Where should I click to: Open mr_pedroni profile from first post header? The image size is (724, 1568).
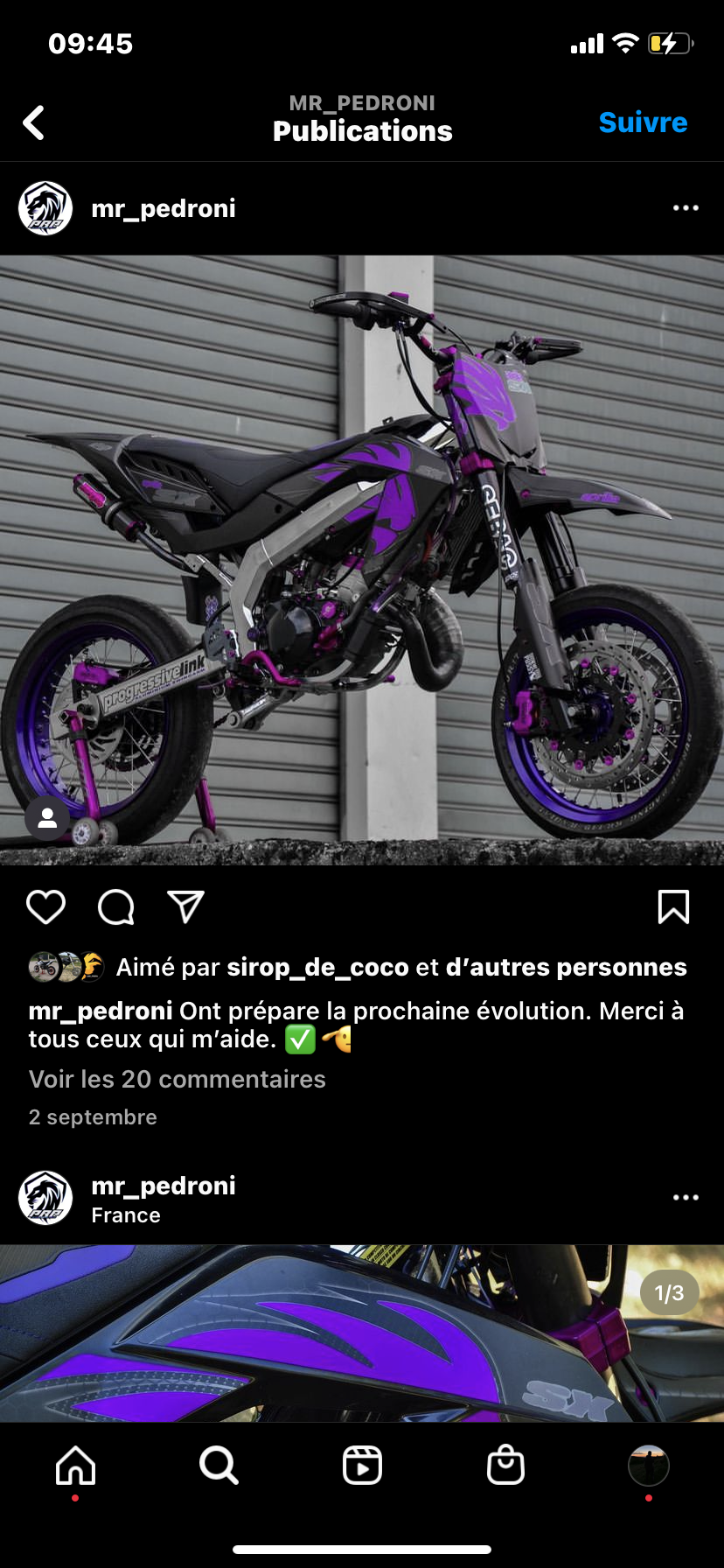tap(164, 208)
